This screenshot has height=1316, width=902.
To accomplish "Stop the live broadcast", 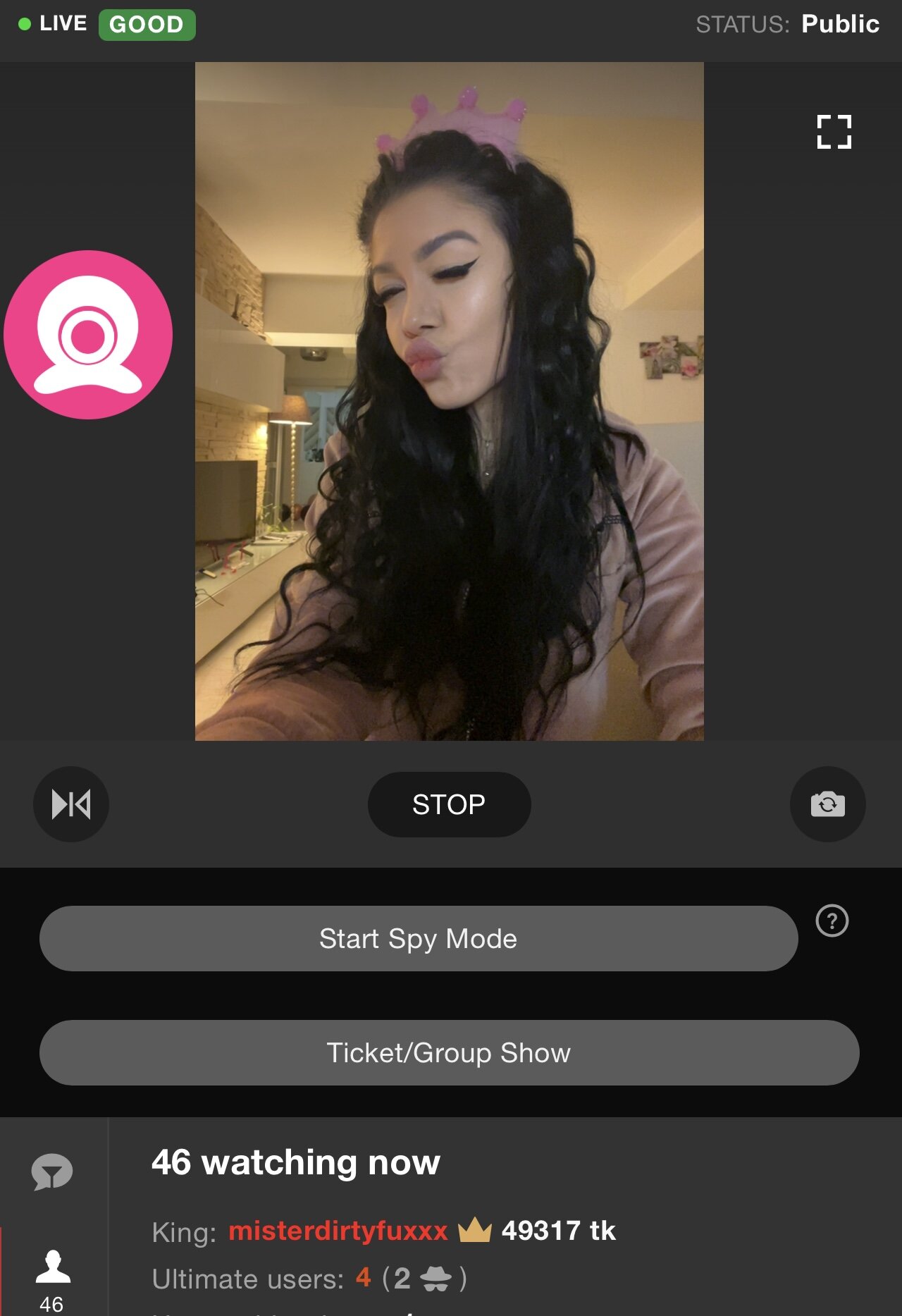I will click(449, 804).
